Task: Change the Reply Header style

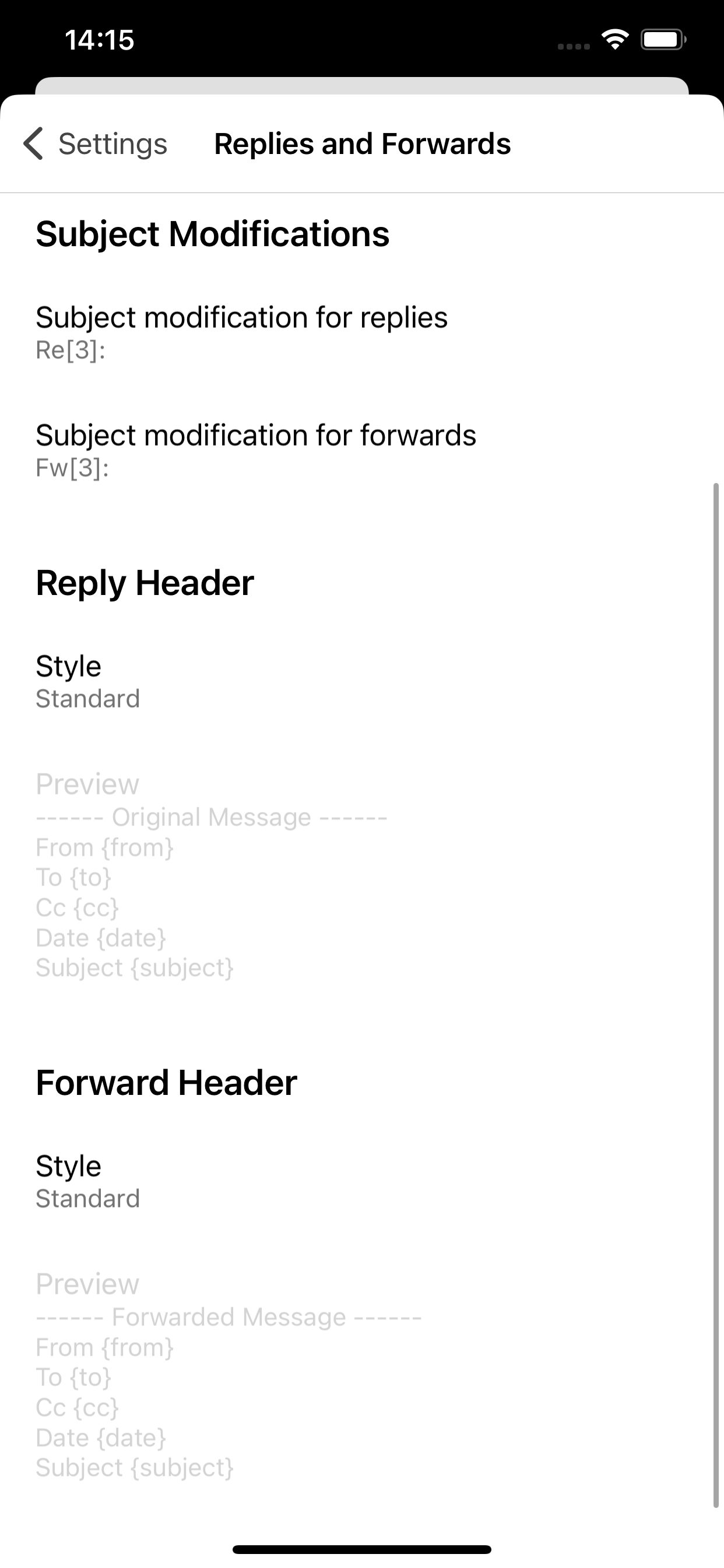Action: click(x=362, y=681)
